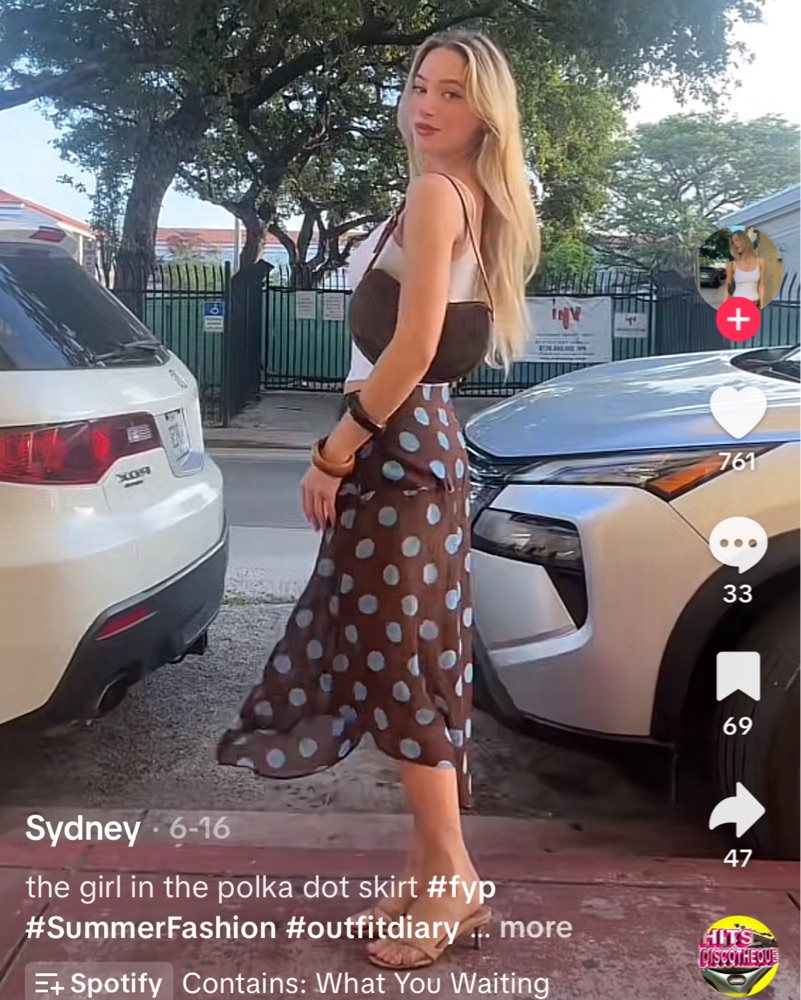Open the #outfitdiary hashtag
Viewport: 801px width, 1000px height.
[372, 927]
